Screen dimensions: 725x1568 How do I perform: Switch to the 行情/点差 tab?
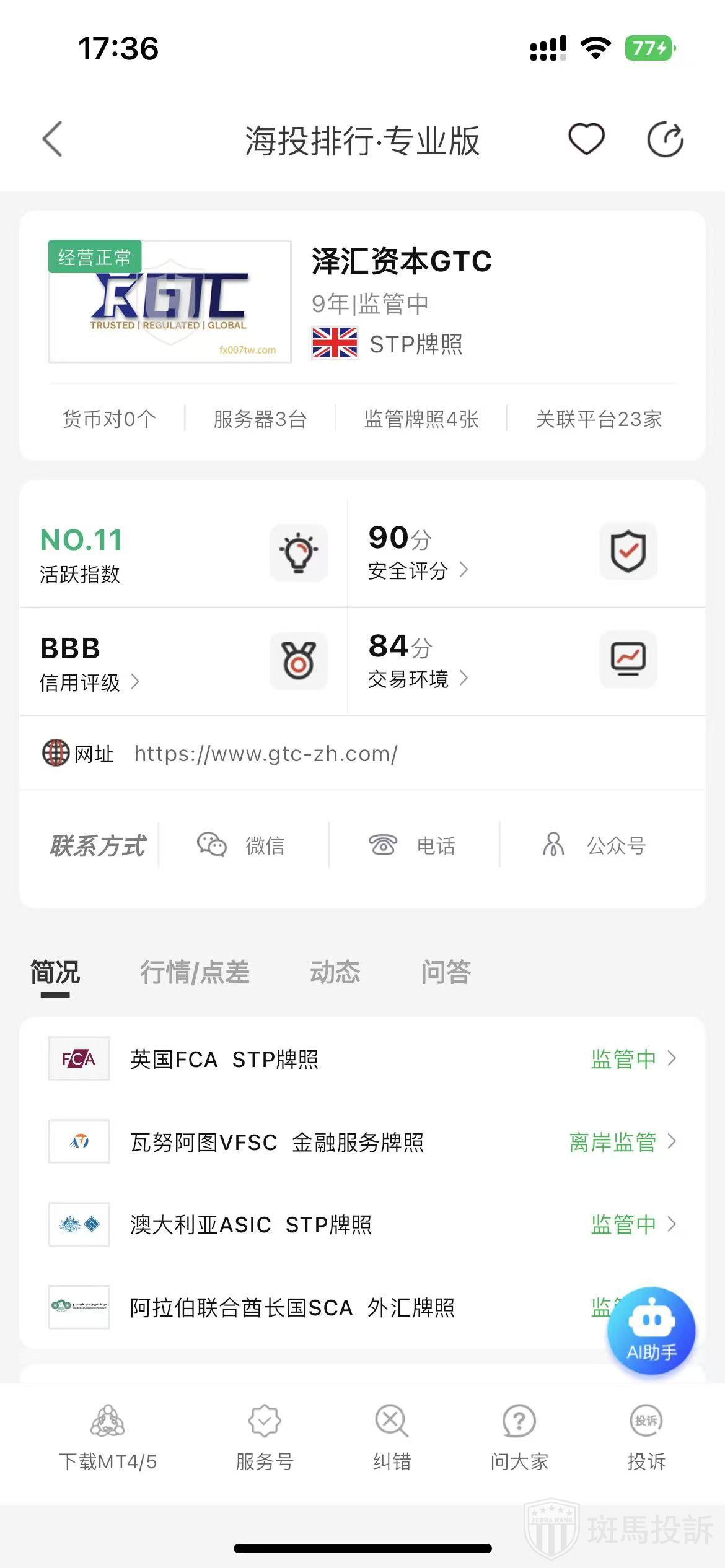pyautogui.click(x=195, y=972)
